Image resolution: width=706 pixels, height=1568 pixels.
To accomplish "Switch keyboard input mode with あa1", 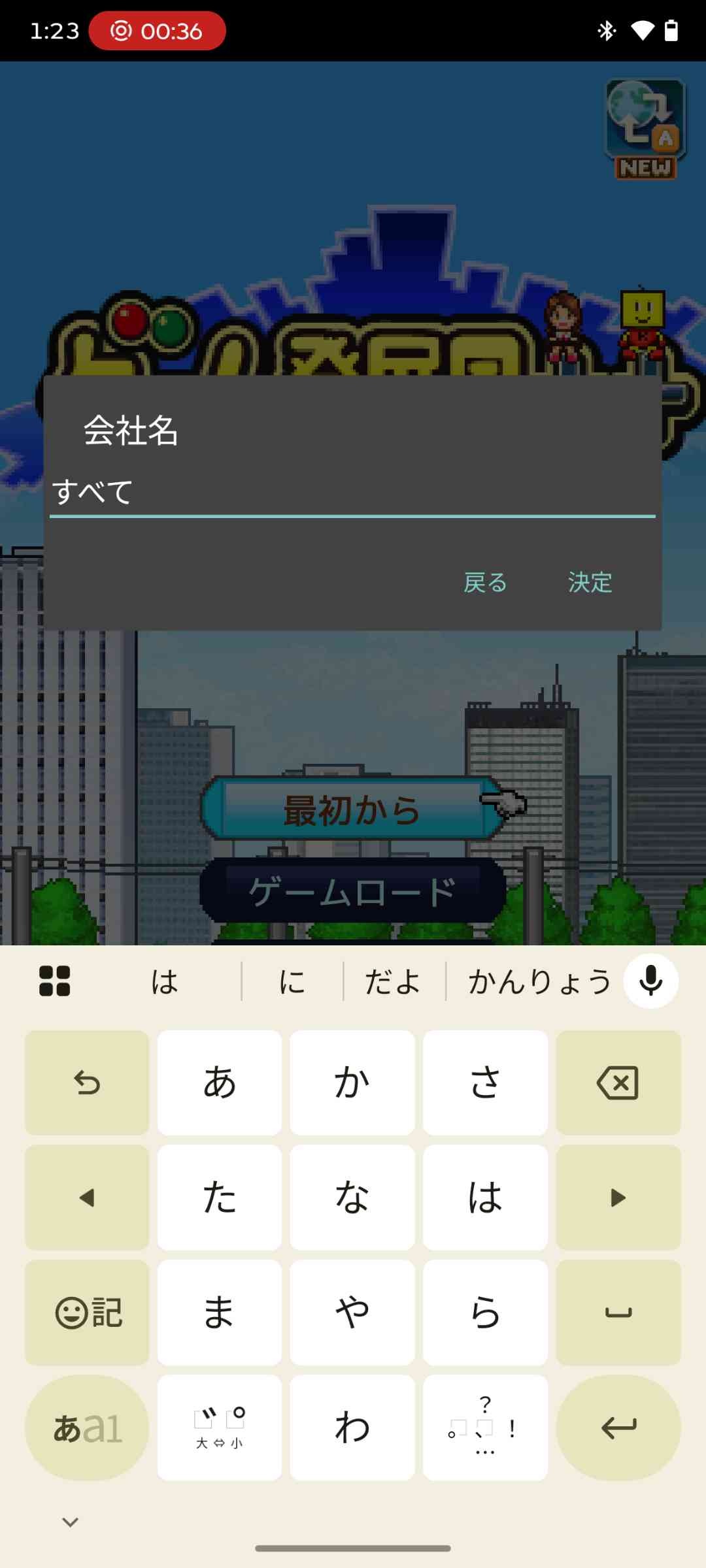I will [x=87, y=1428].
